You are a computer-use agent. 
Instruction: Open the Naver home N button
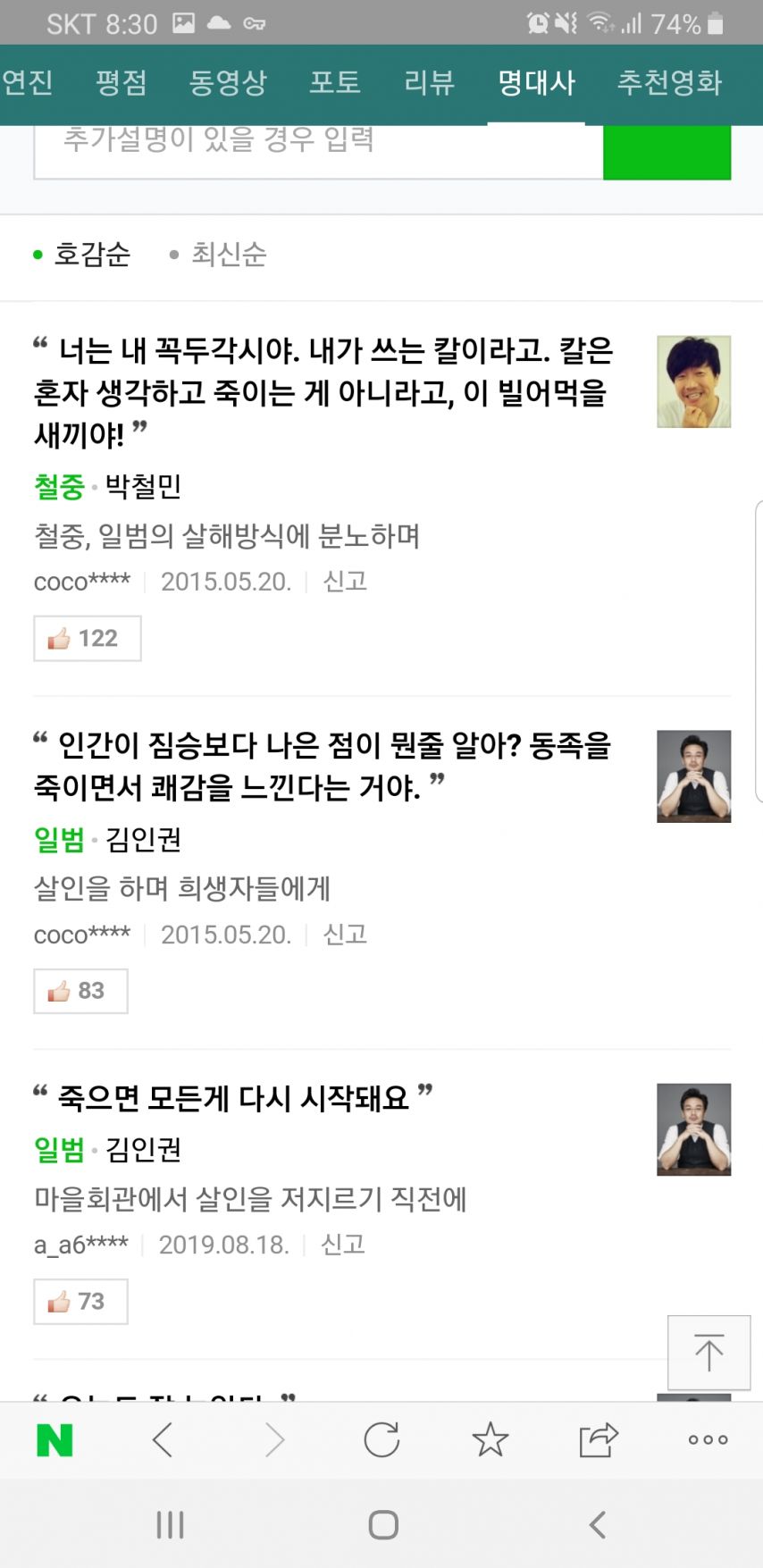(x=54, y=1440)
